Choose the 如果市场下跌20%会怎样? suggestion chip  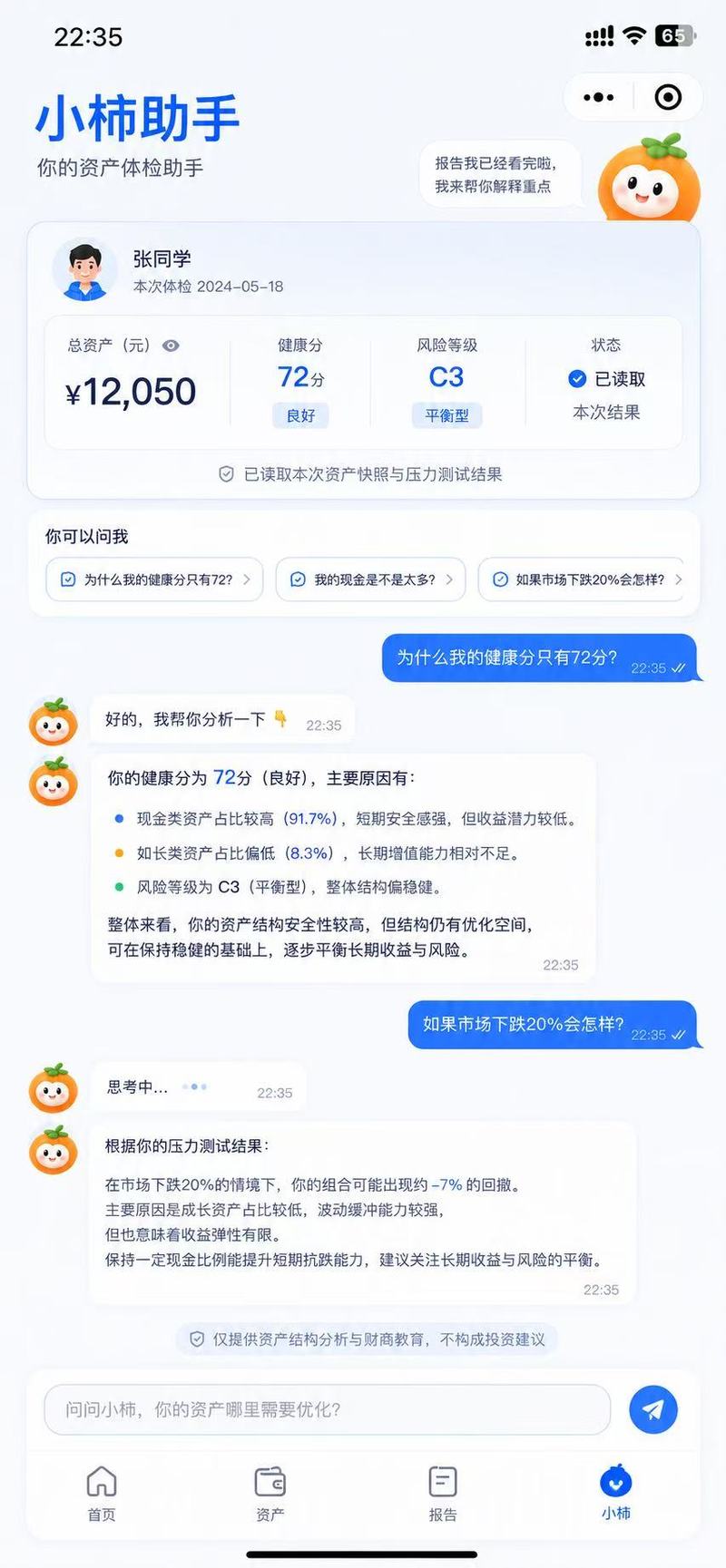pyautogui.click(x=581, y=579)
